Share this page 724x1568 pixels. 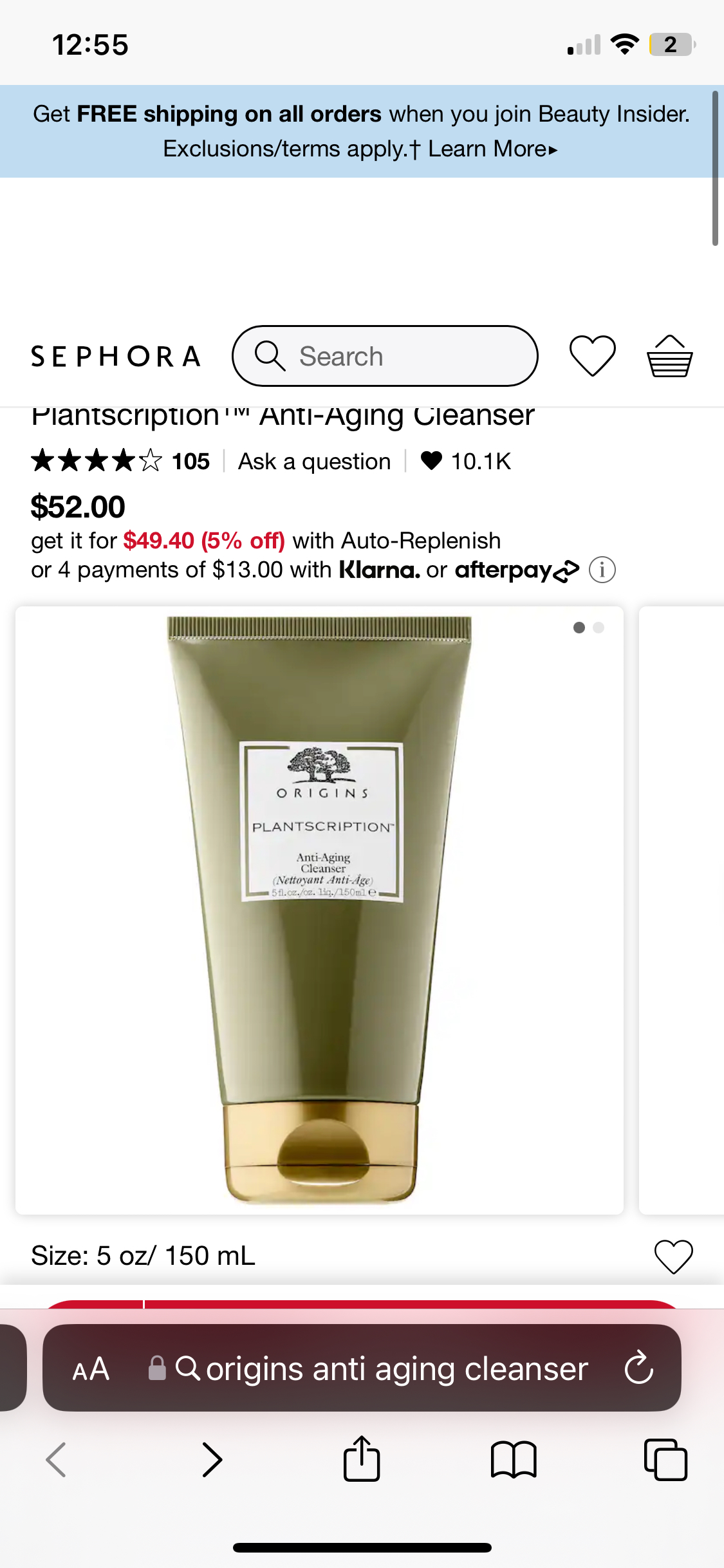point(362,1459)
